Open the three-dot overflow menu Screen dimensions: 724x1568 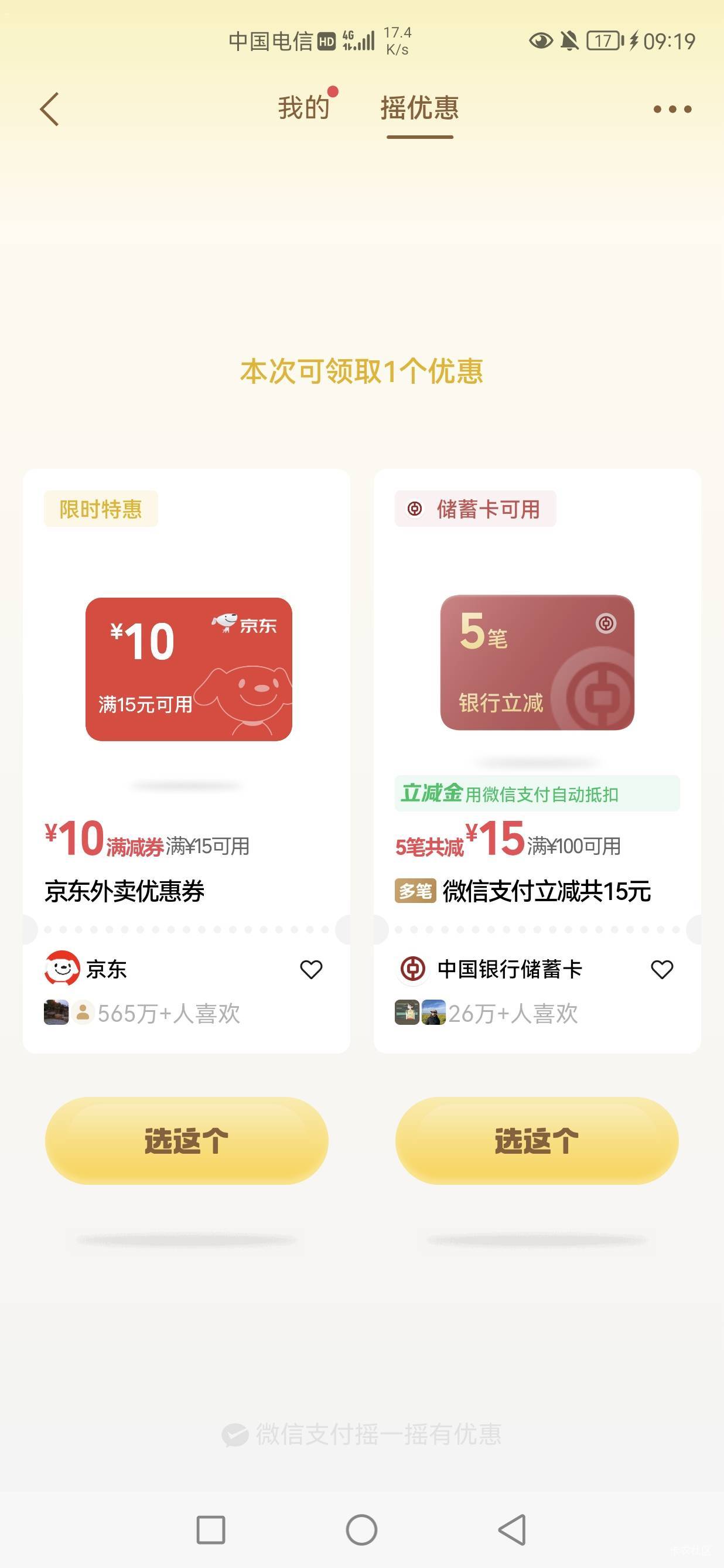(x=672, y=110)
